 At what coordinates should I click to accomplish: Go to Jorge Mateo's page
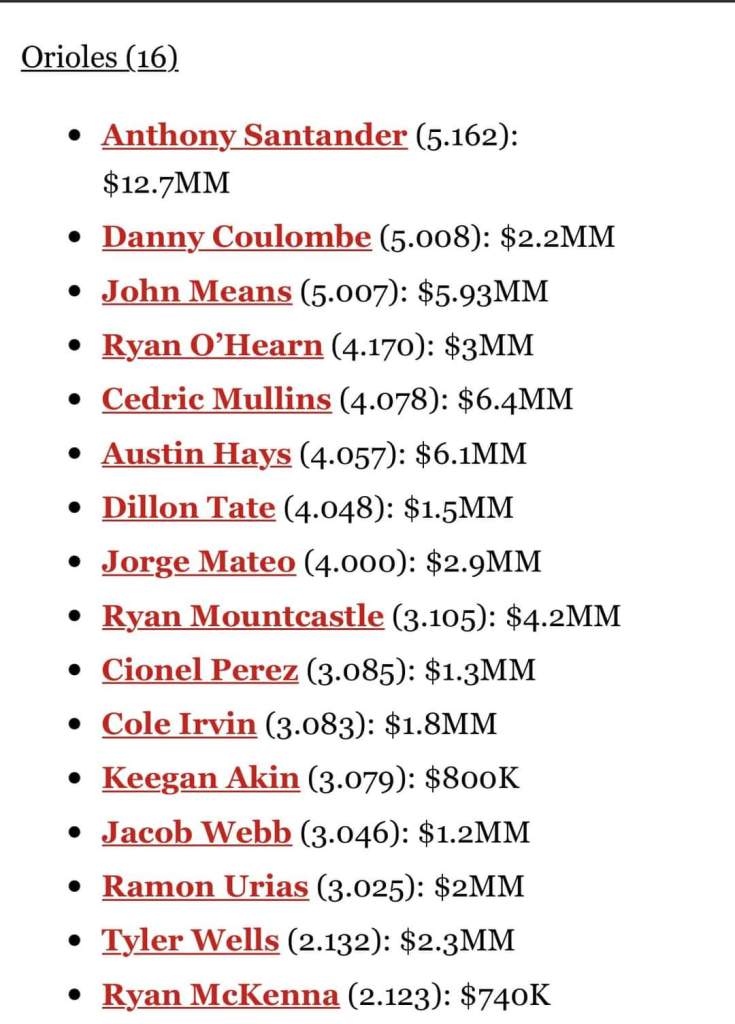point(198,562)
